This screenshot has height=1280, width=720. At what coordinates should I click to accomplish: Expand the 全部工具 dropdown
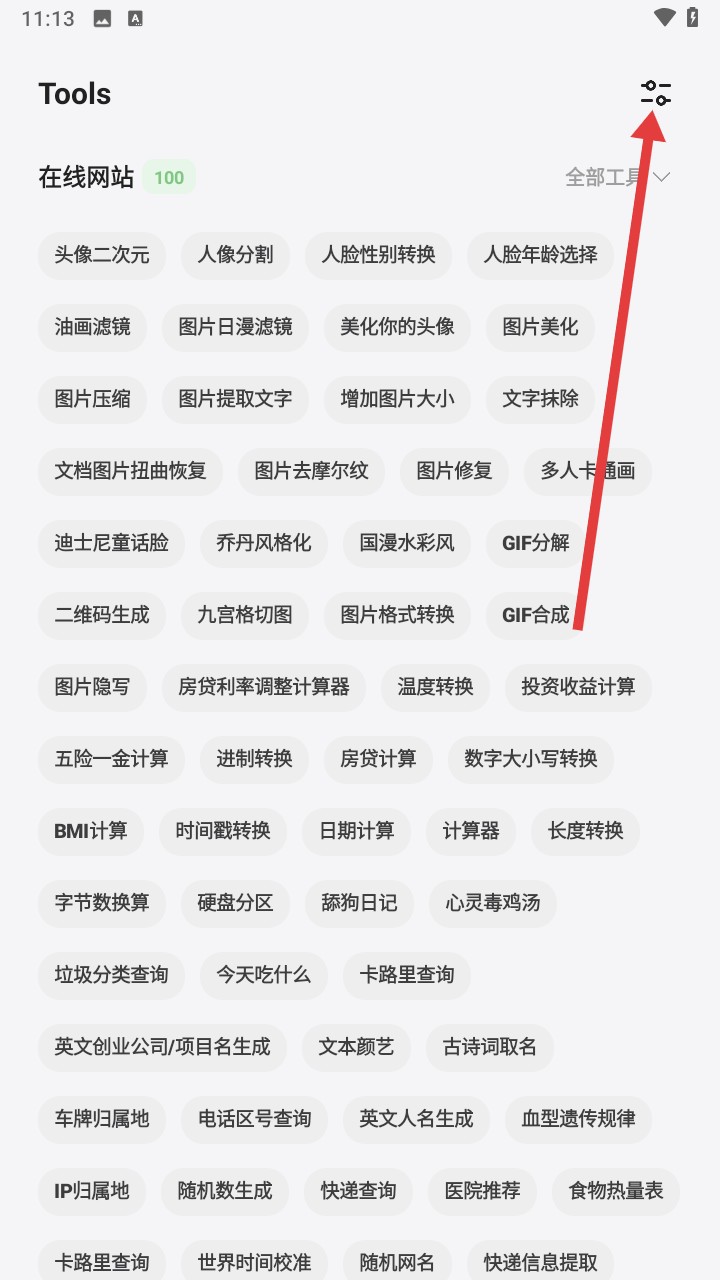(x=617, y=177)
